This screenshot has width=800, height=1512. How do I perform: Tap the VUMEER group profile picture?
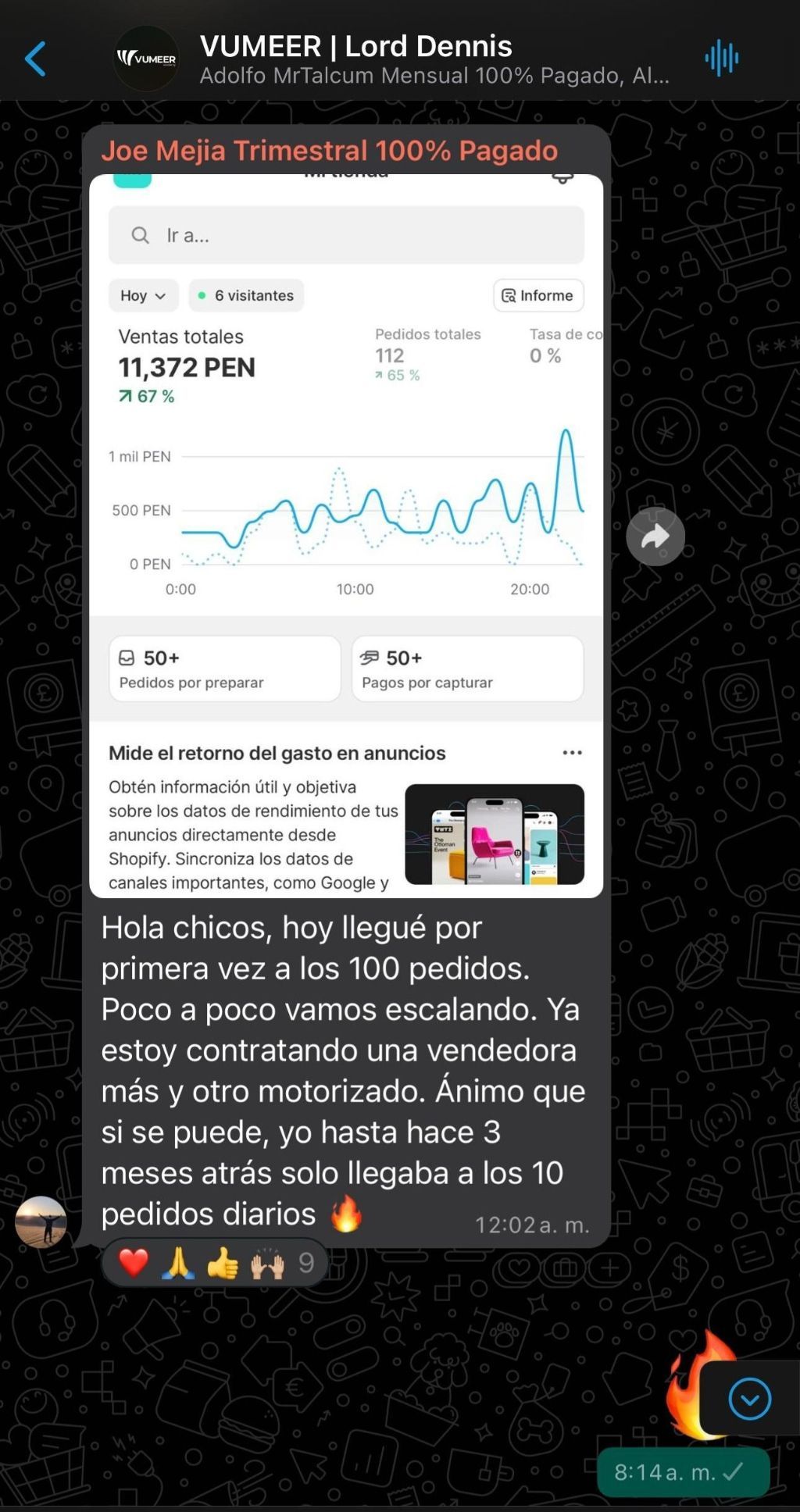click(146, 59)
